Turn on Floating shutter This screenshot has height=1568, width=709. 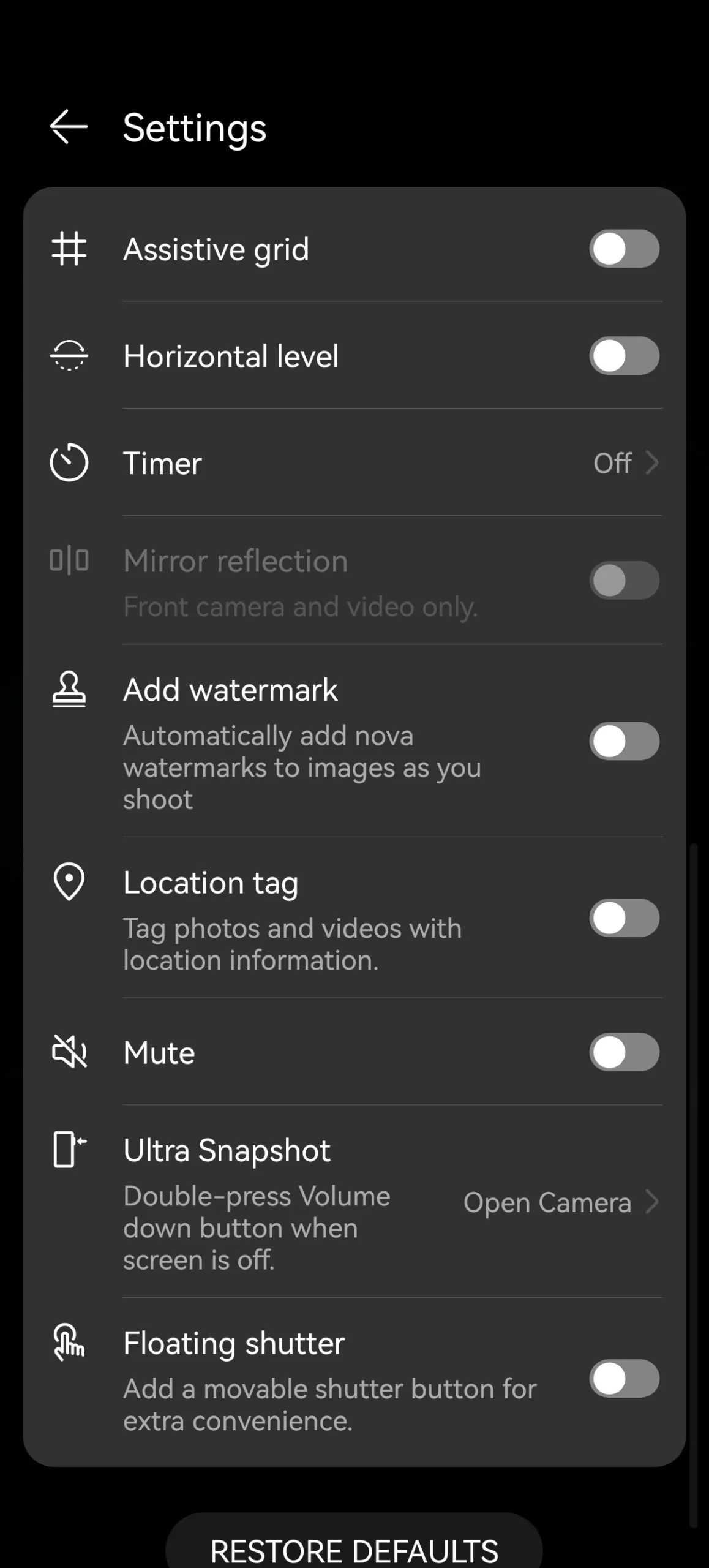tap(624, 1379)
